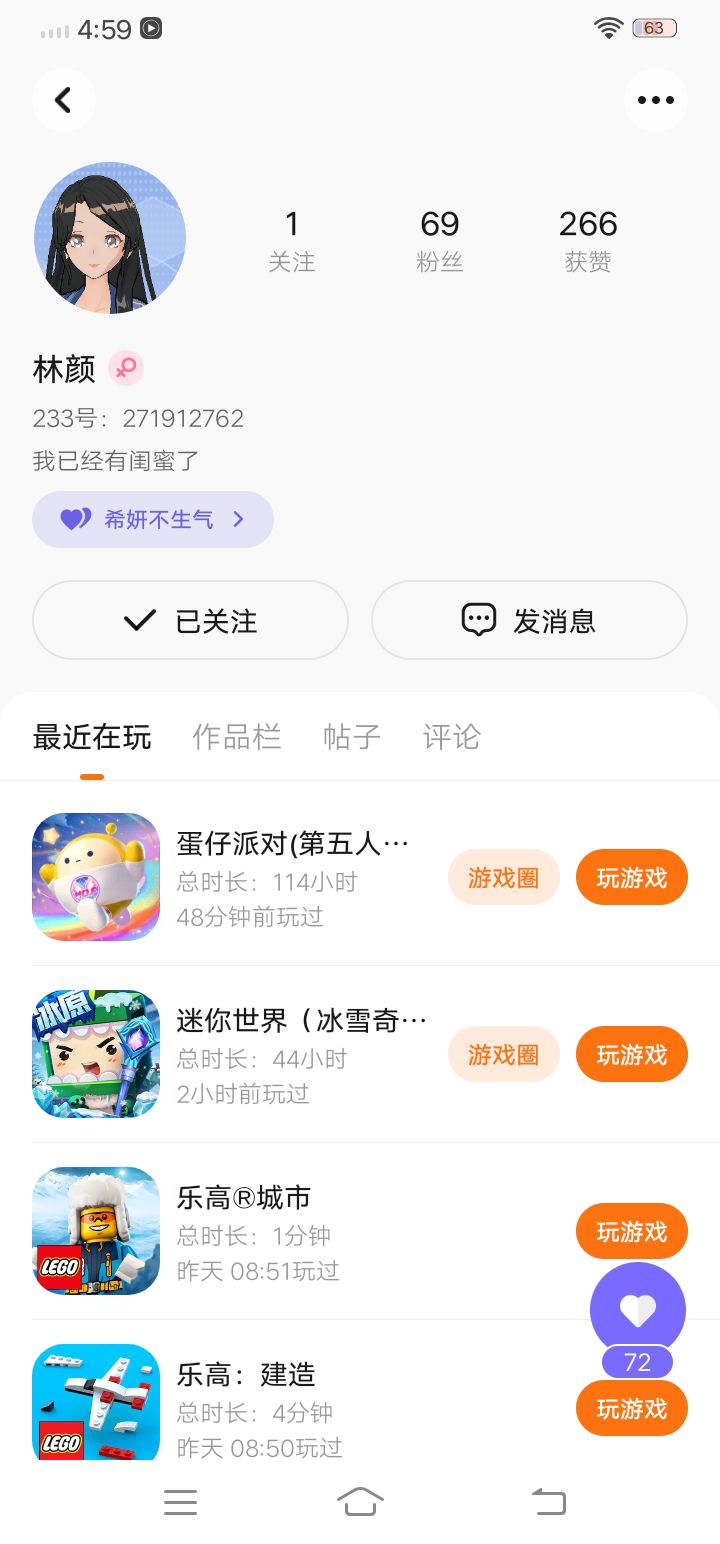The image size is (720, 1544).
Task: Tap the purple floating heart button
Action: [637, 1309]
